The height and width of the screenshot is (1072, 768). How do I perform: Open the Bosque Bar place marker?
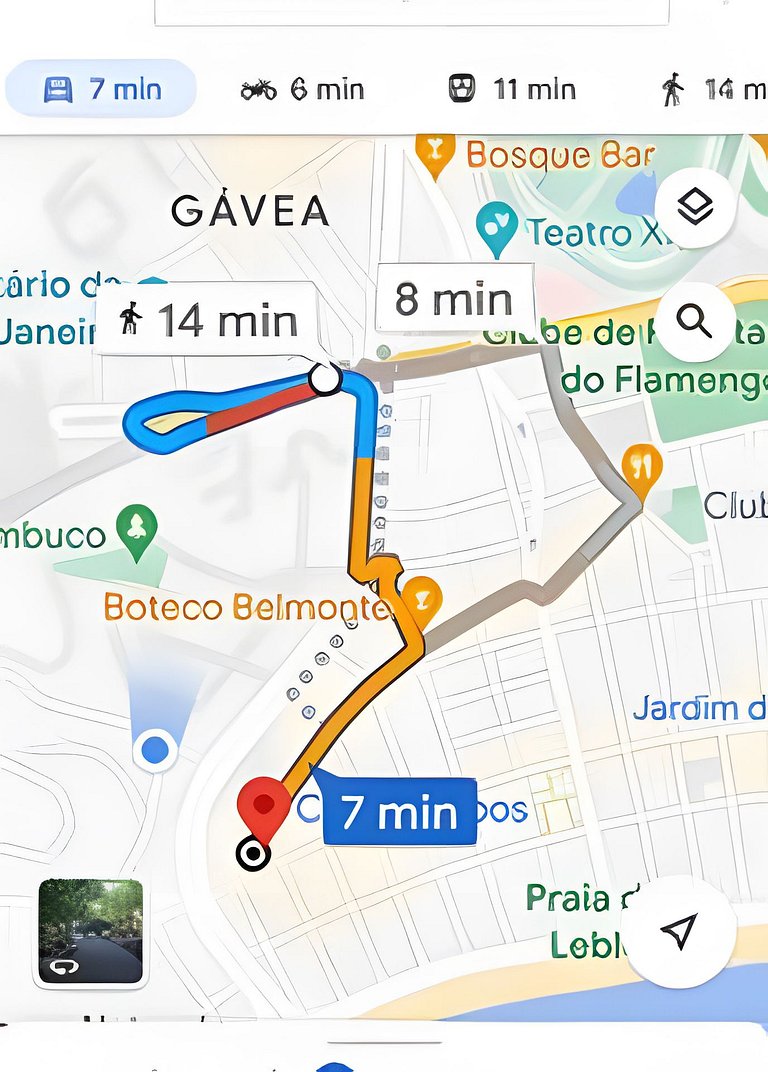pos(434,155)
